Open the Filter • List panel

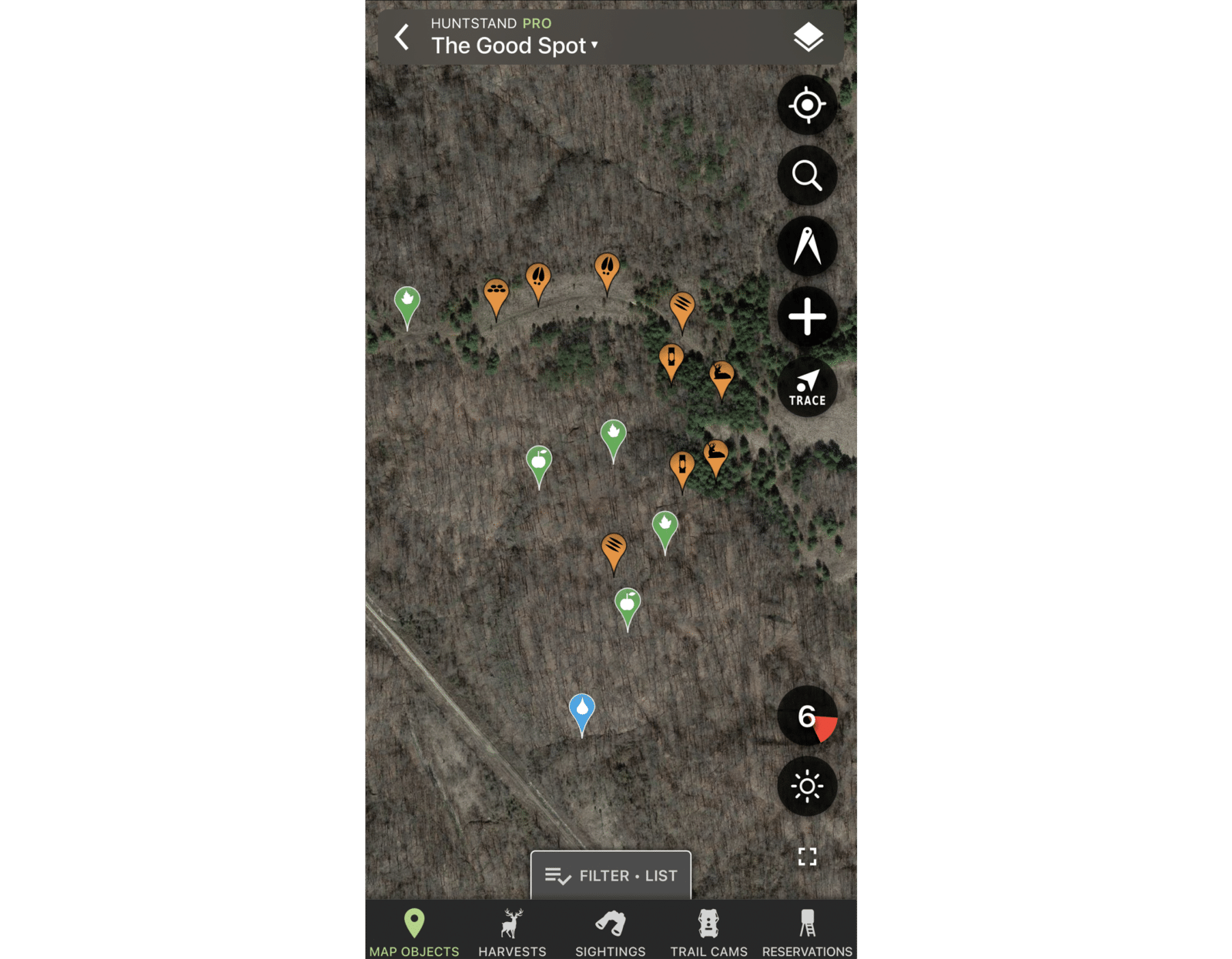pos(611,875)
